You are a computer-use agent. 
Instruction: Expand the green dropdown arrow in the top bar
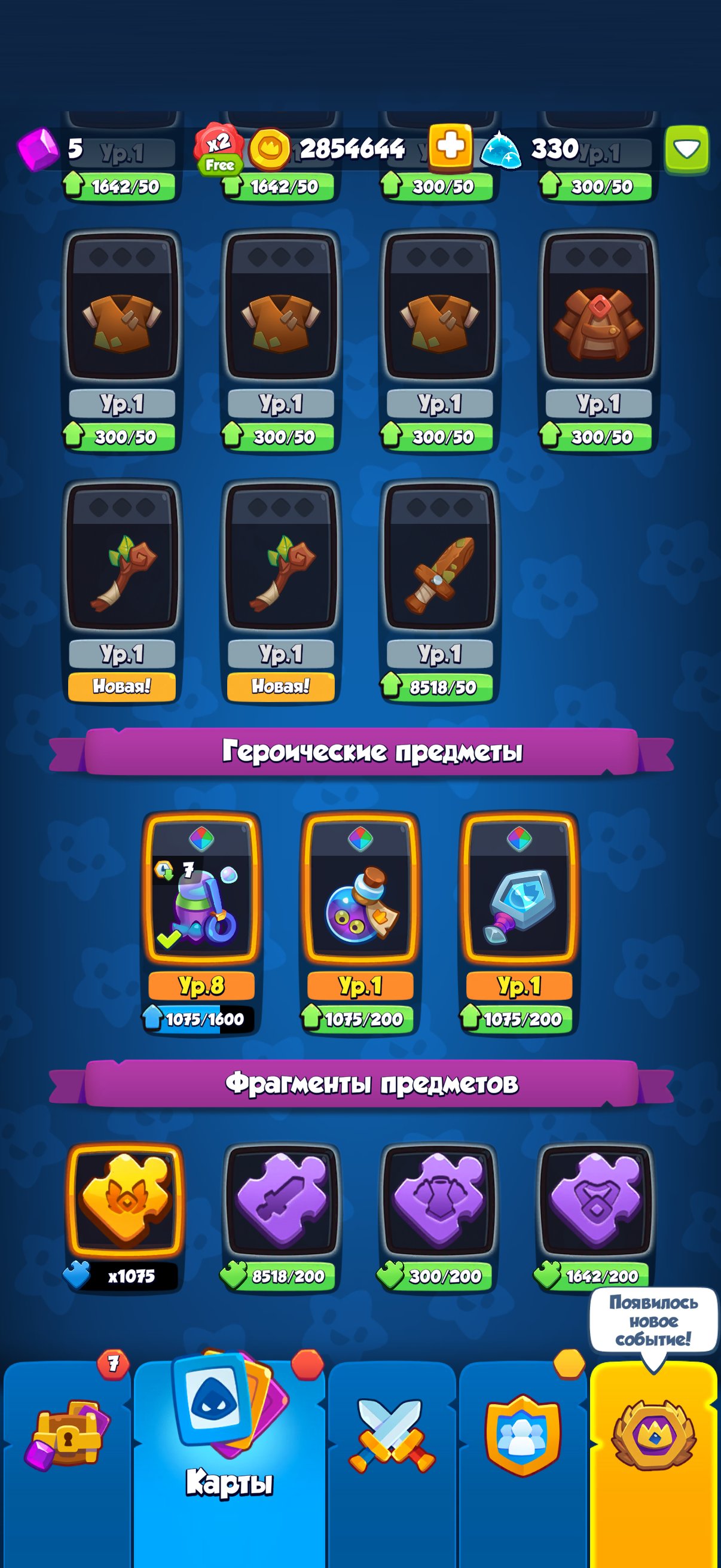coord(686,148)
